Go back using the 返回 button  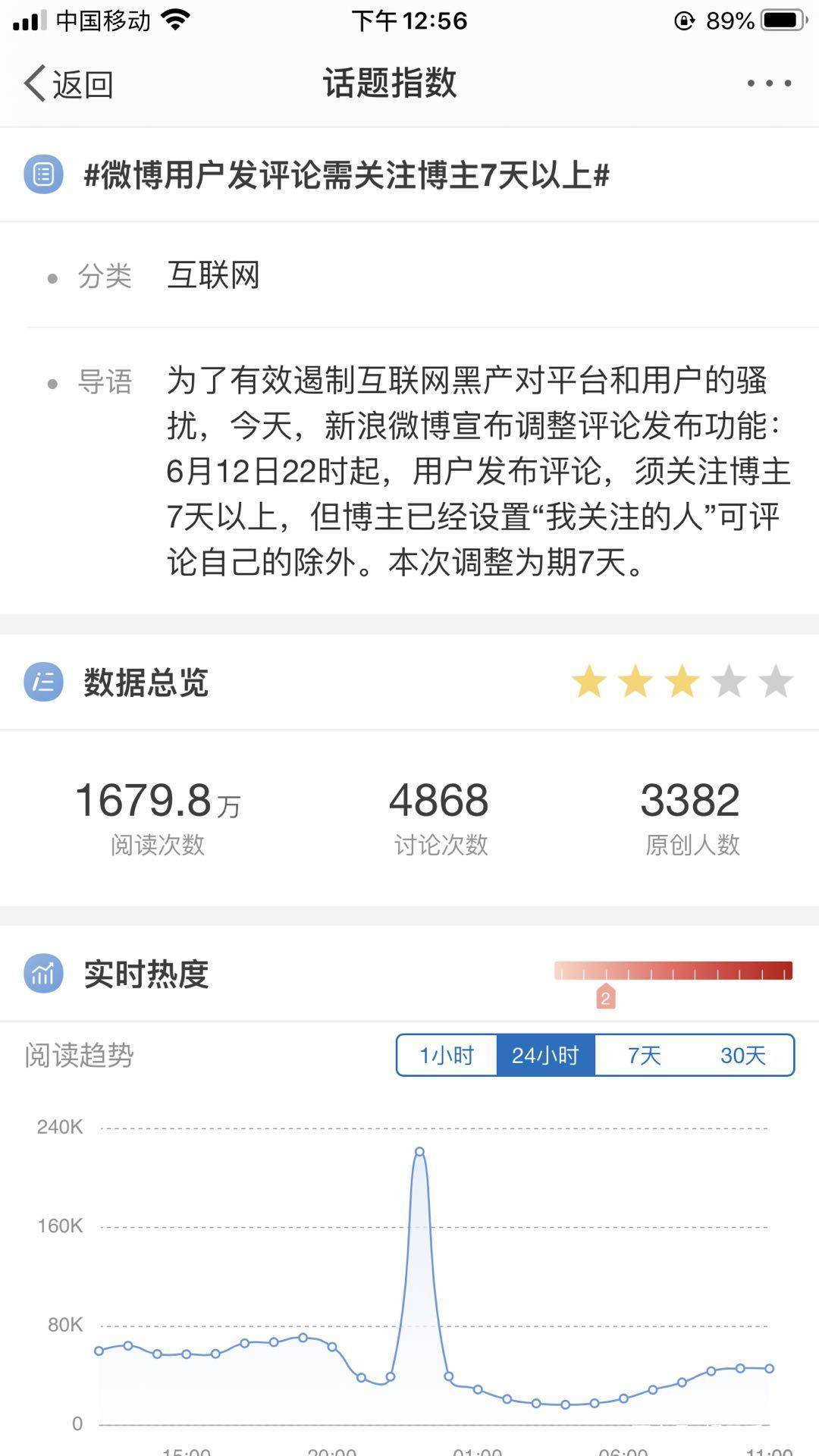(68, 83)
